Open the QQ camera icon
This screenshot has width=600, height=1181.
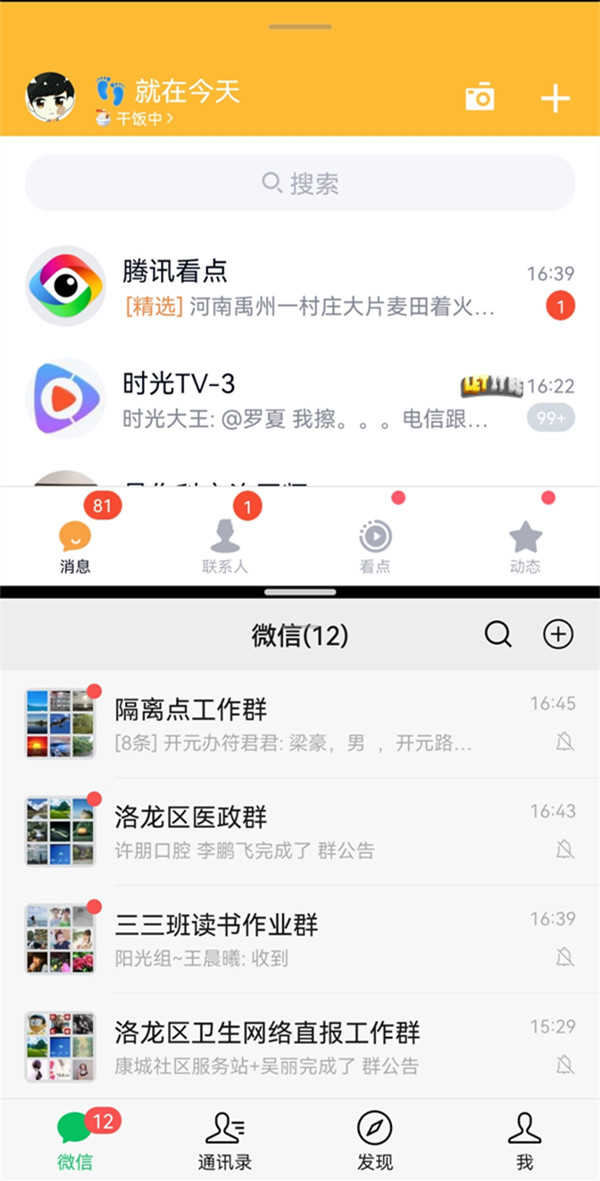(480, 97)
